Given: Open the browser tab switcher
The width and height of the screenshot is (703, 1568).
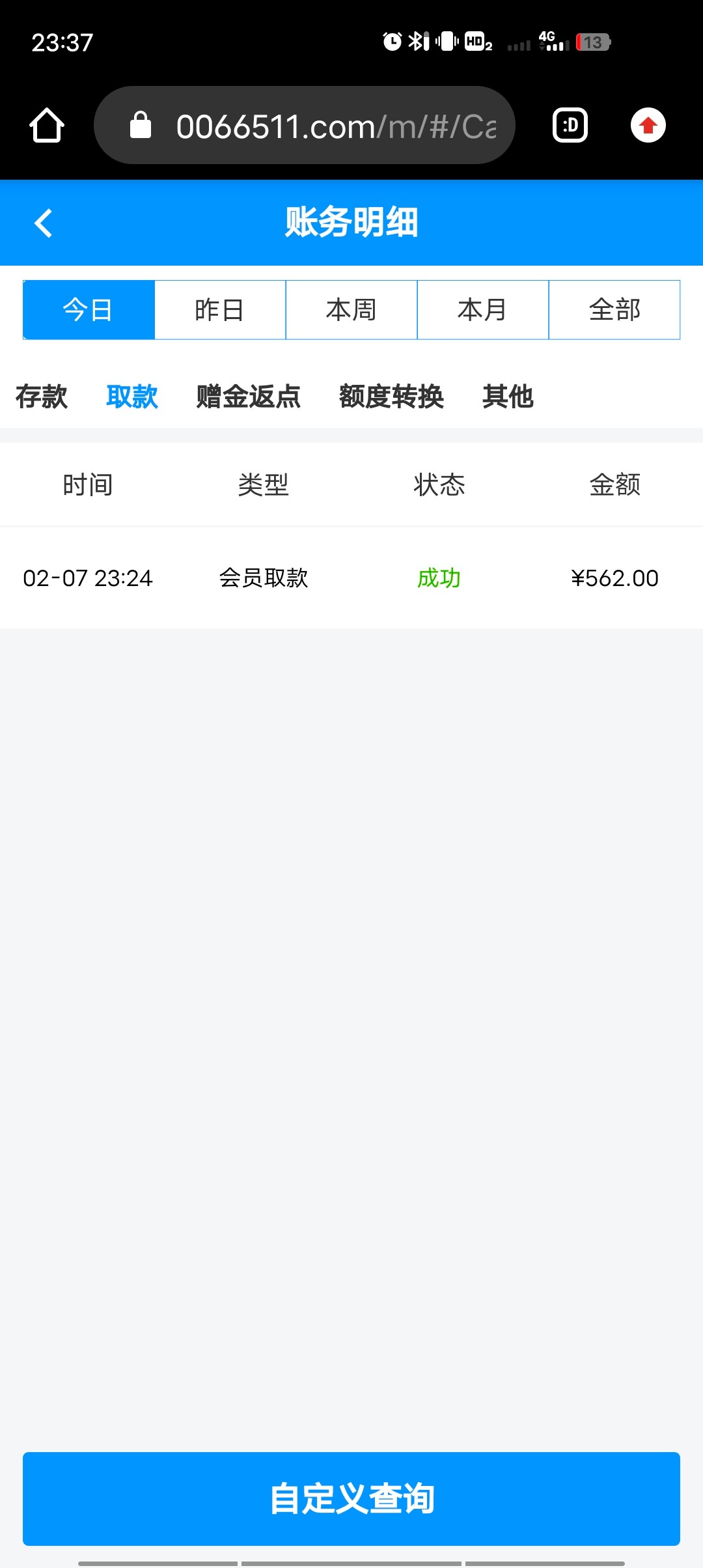Looking at the screenshot, I should (x=570, y=126).
